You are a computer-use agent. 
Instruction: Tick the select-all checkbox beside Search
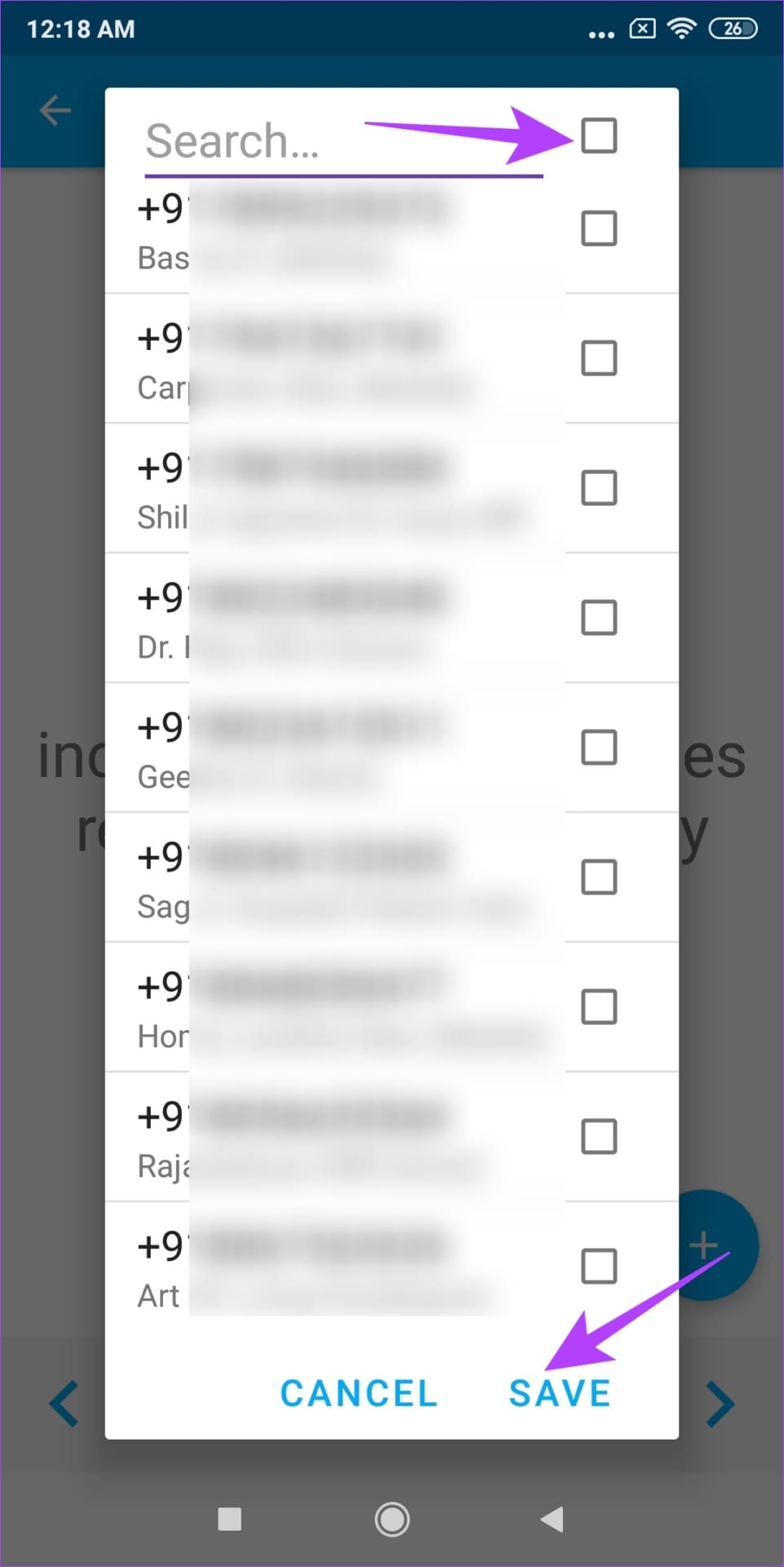[x=599, y=135]
